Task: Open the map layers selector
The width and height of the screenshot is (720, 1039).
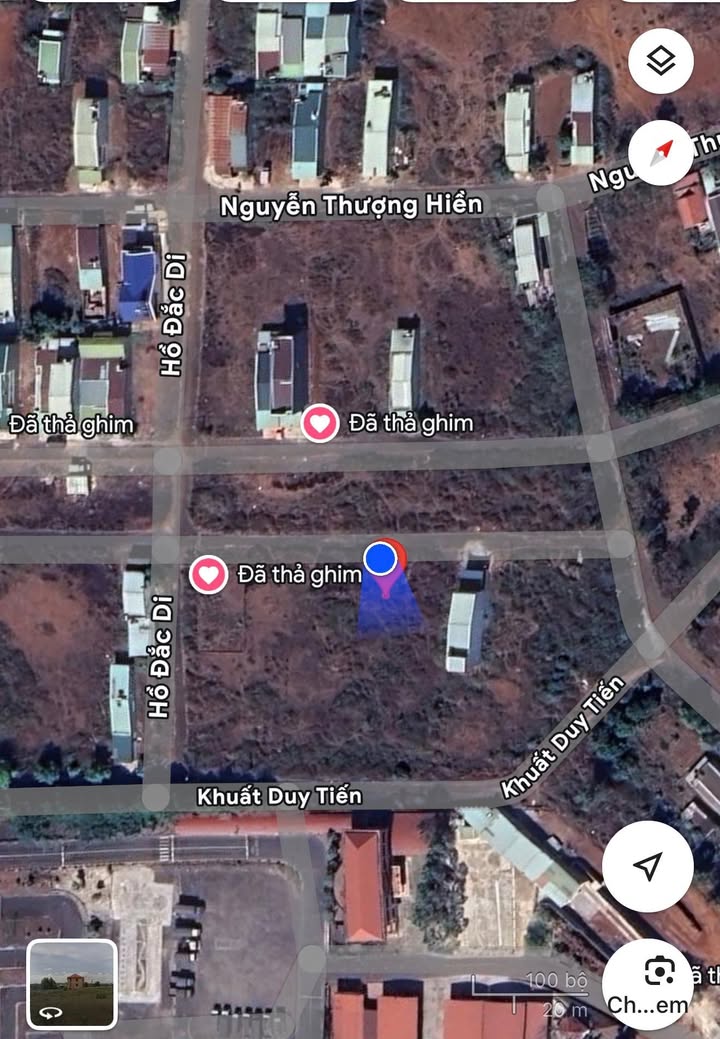Action: 661,62
